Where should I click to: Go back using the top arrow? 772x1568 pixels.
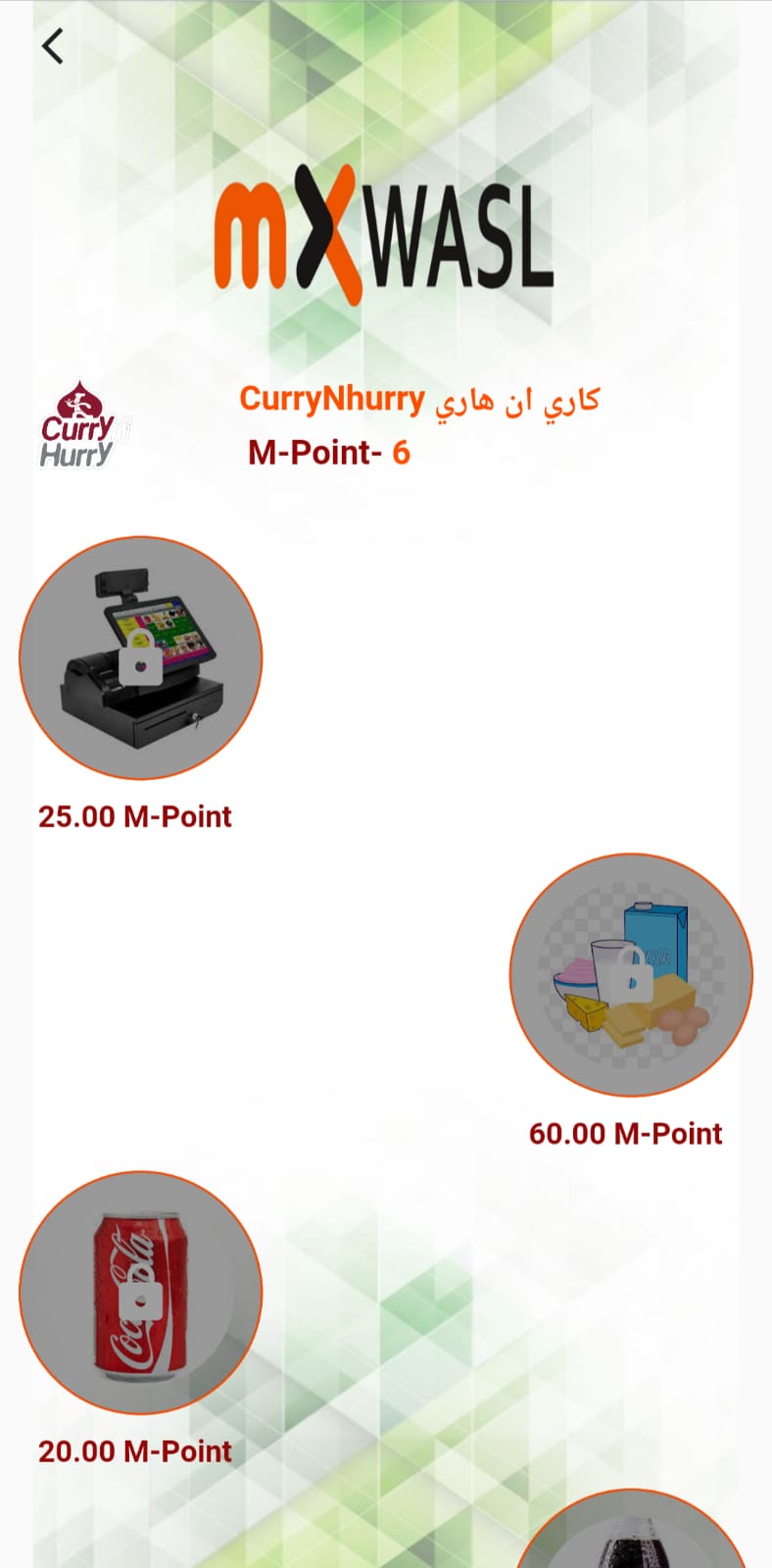[53, 46]
